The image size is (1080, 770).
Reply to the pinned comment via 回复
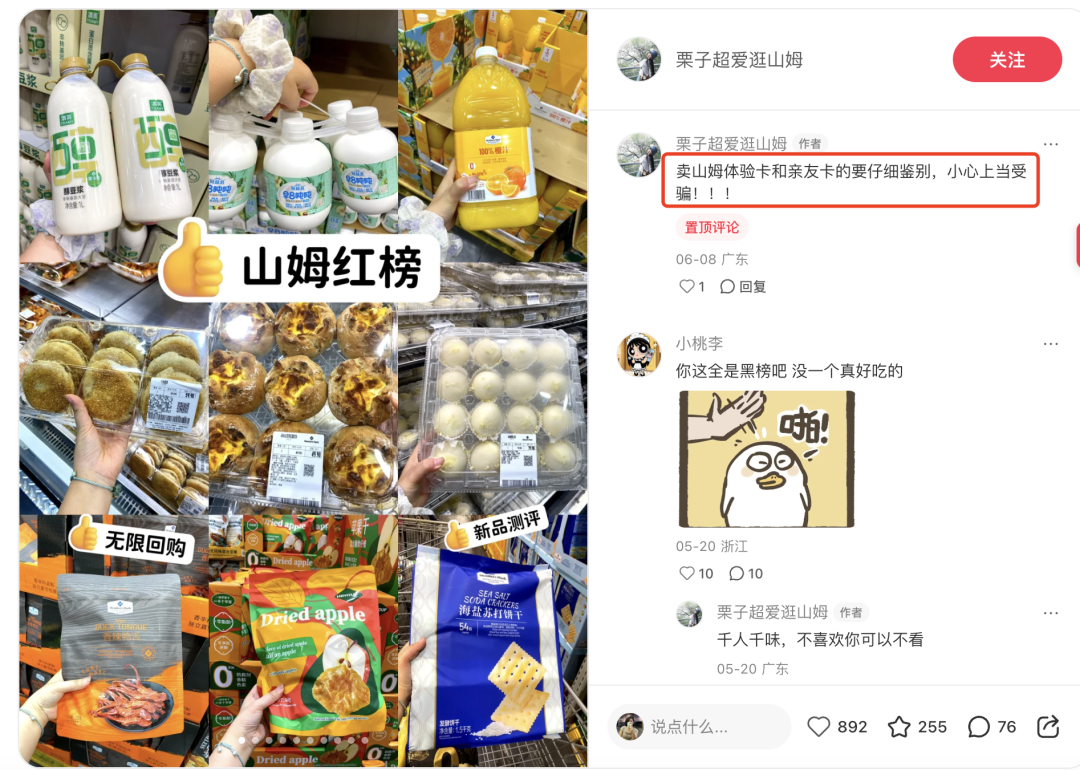pos(744,287)
